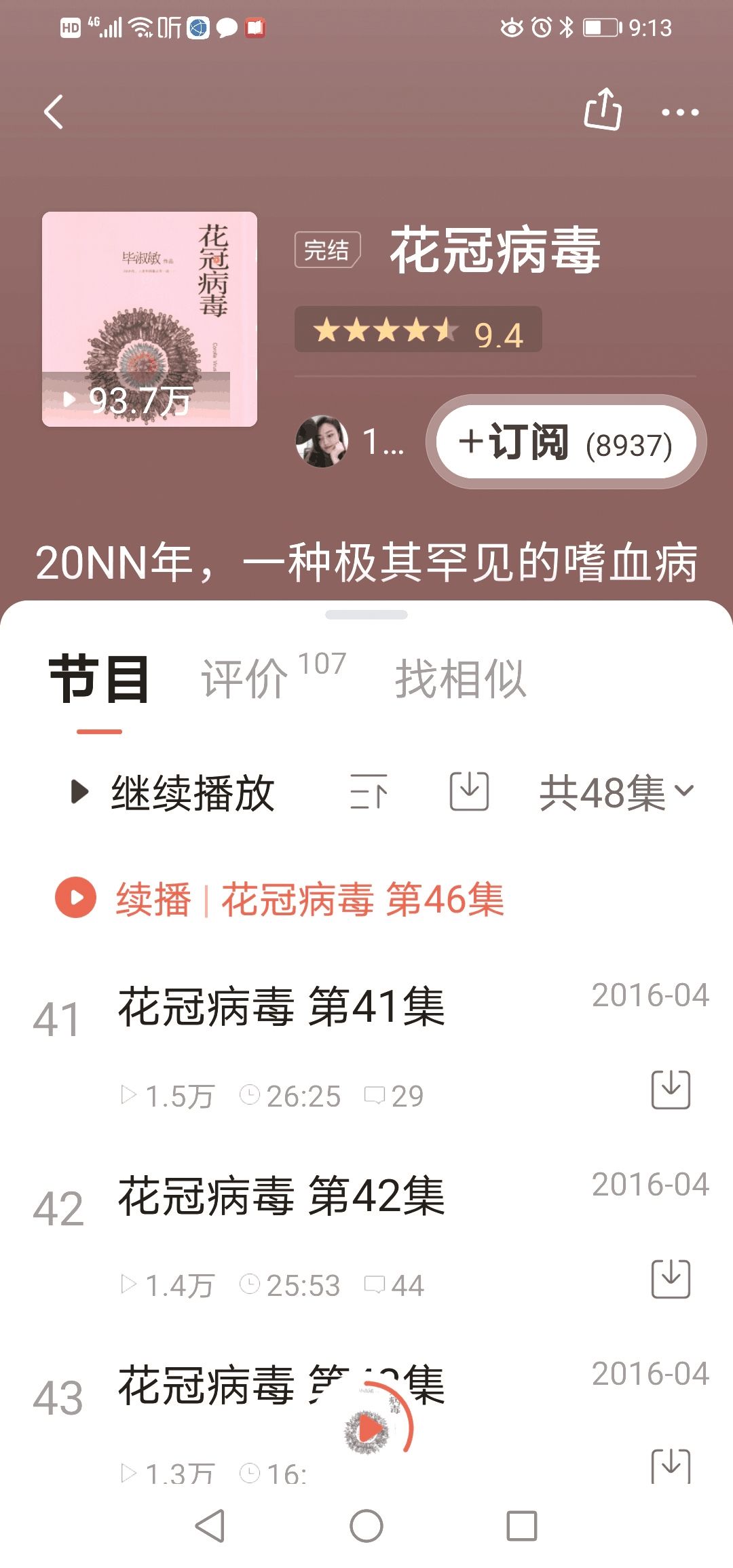Open the host's profile avatar

tap(322, 442)
